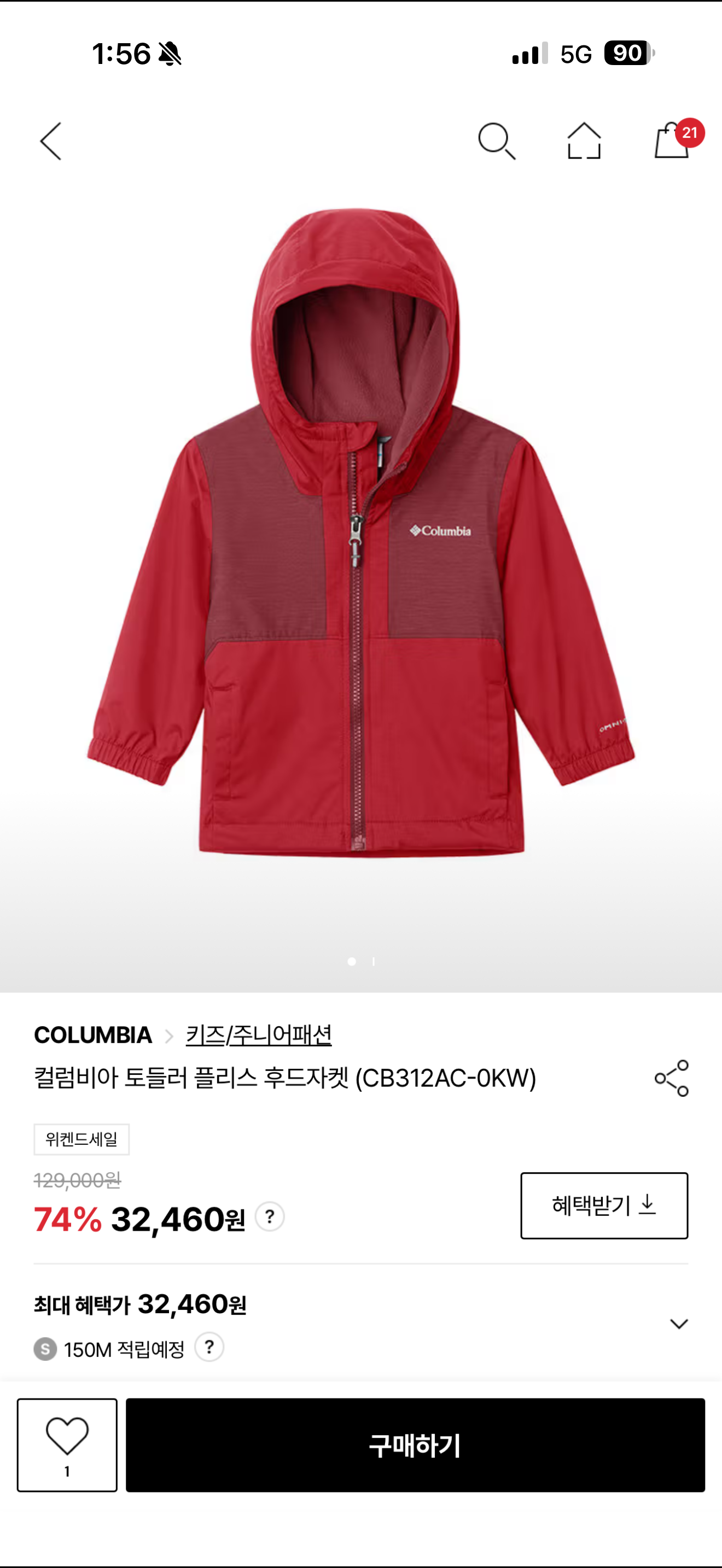
Task: Open the search icon
Action: [x=498, y=141]
